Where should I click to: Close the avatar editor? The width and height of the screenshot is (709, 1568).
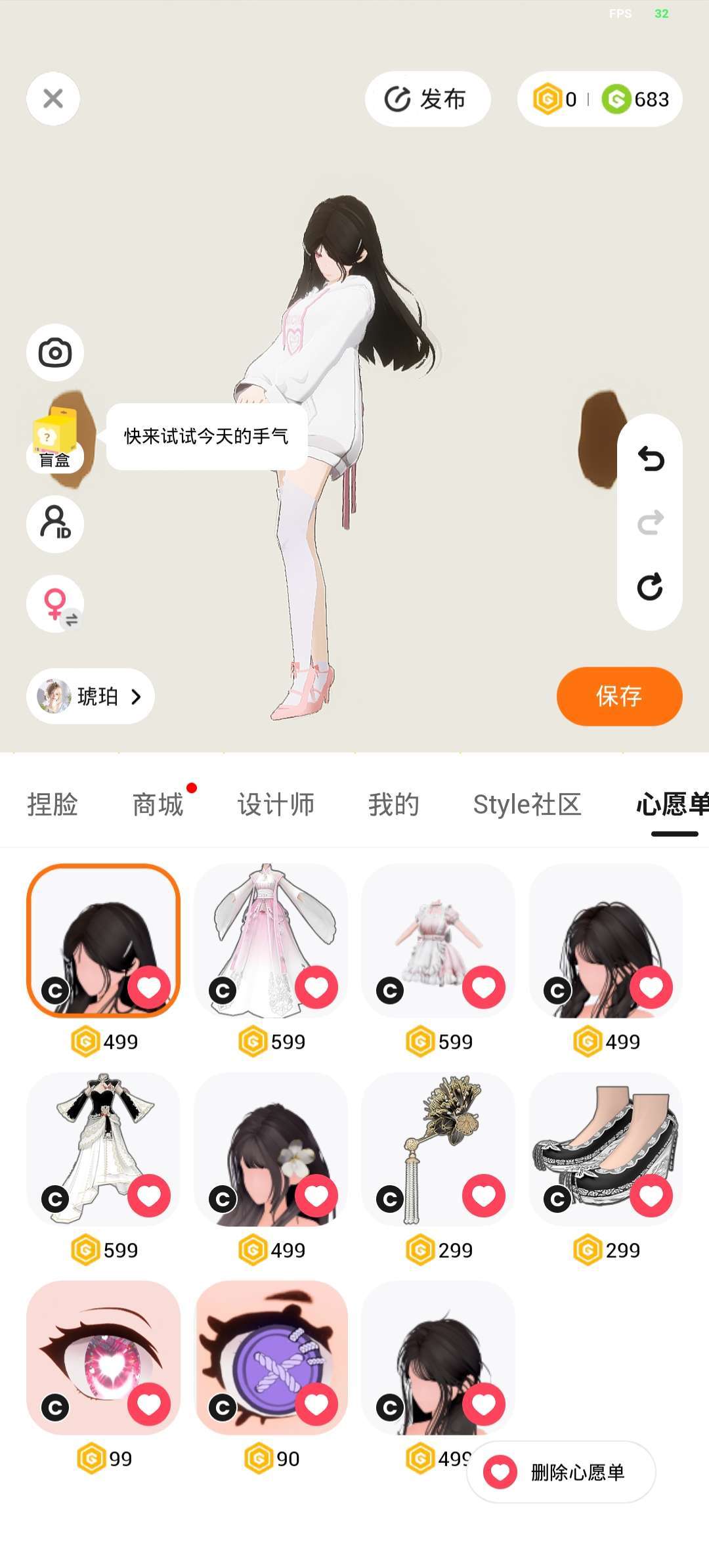click(53, 98)
